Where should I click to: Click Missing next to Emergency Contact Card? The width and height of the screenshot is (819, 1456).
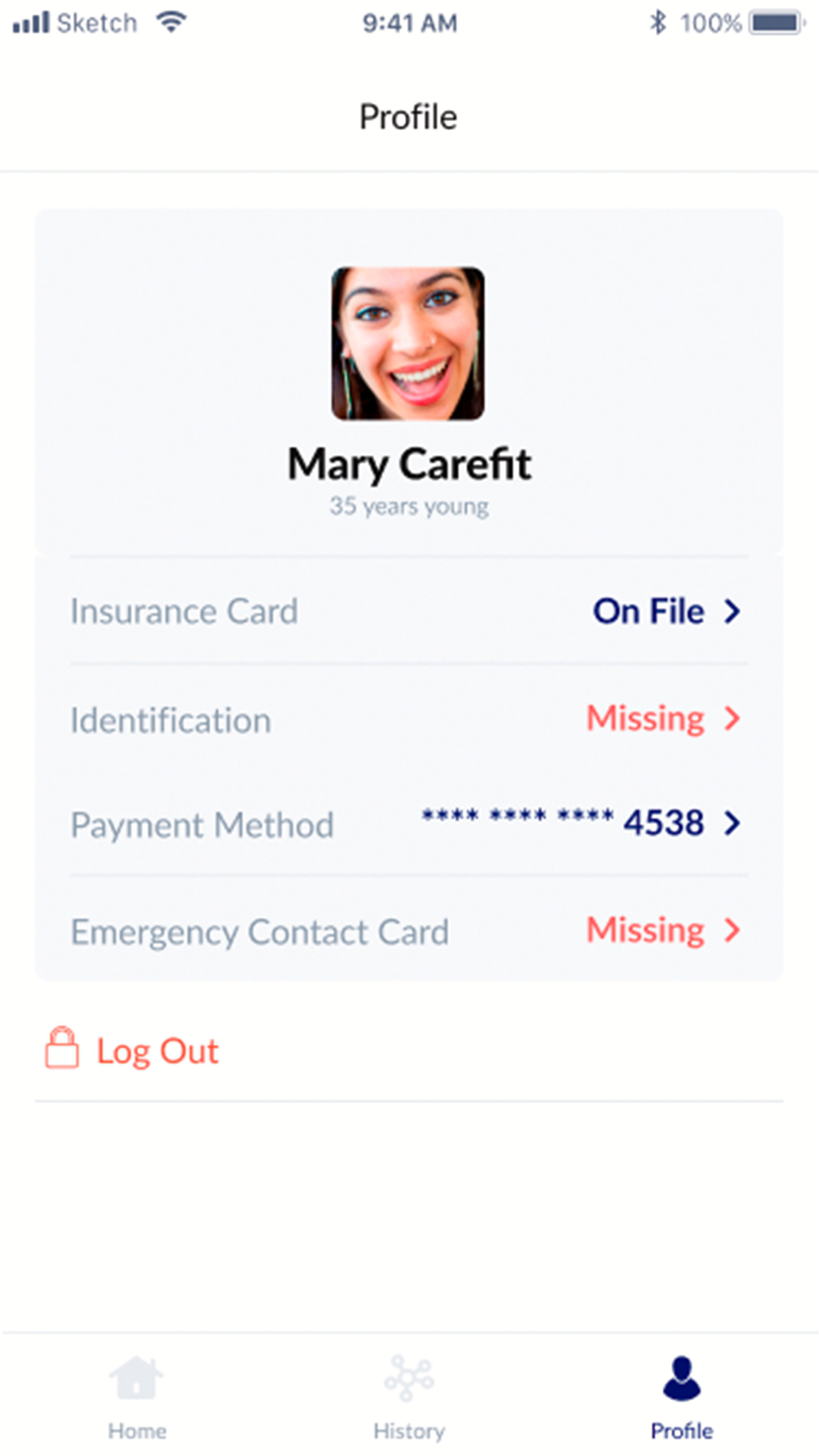coord(645,930)
